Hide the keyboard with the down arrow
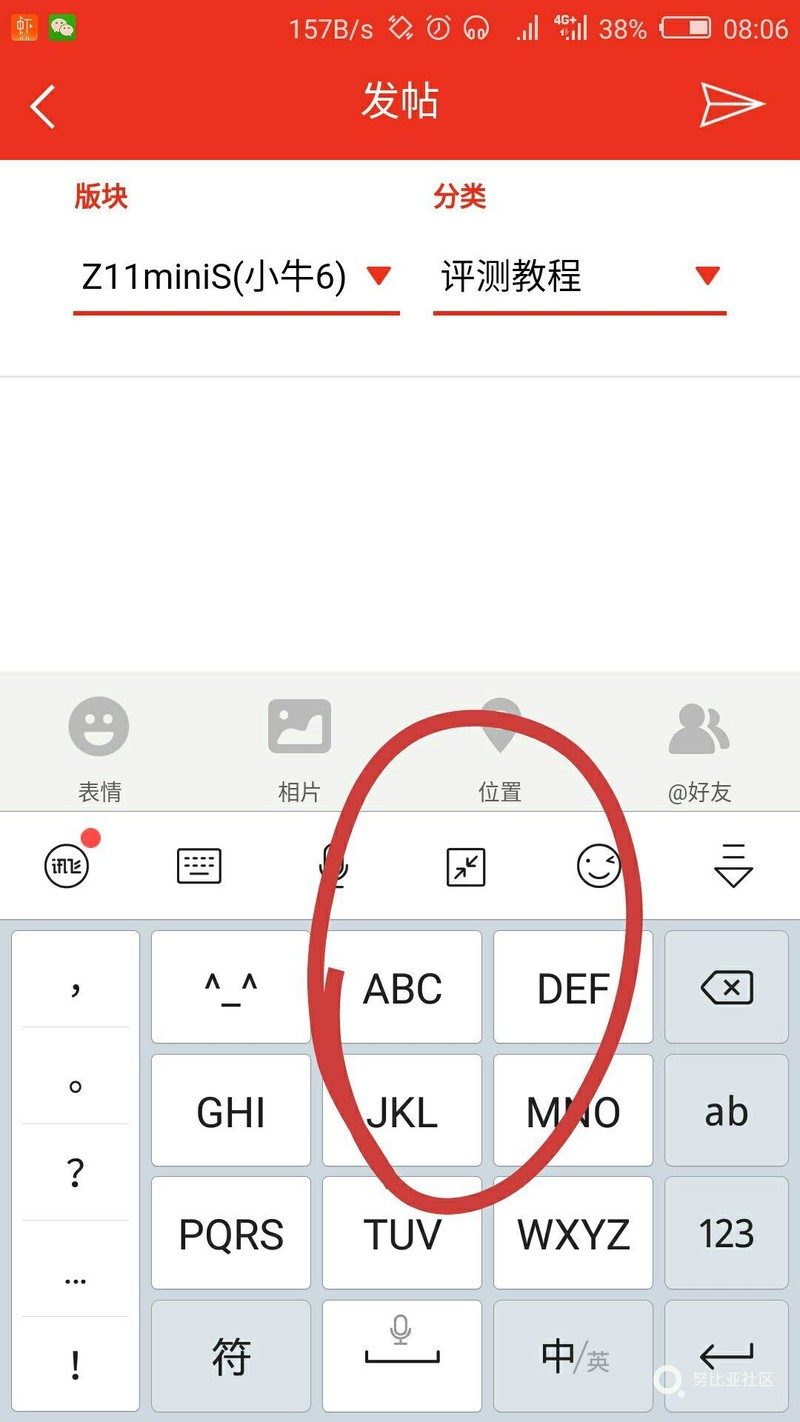 point(733,865)
